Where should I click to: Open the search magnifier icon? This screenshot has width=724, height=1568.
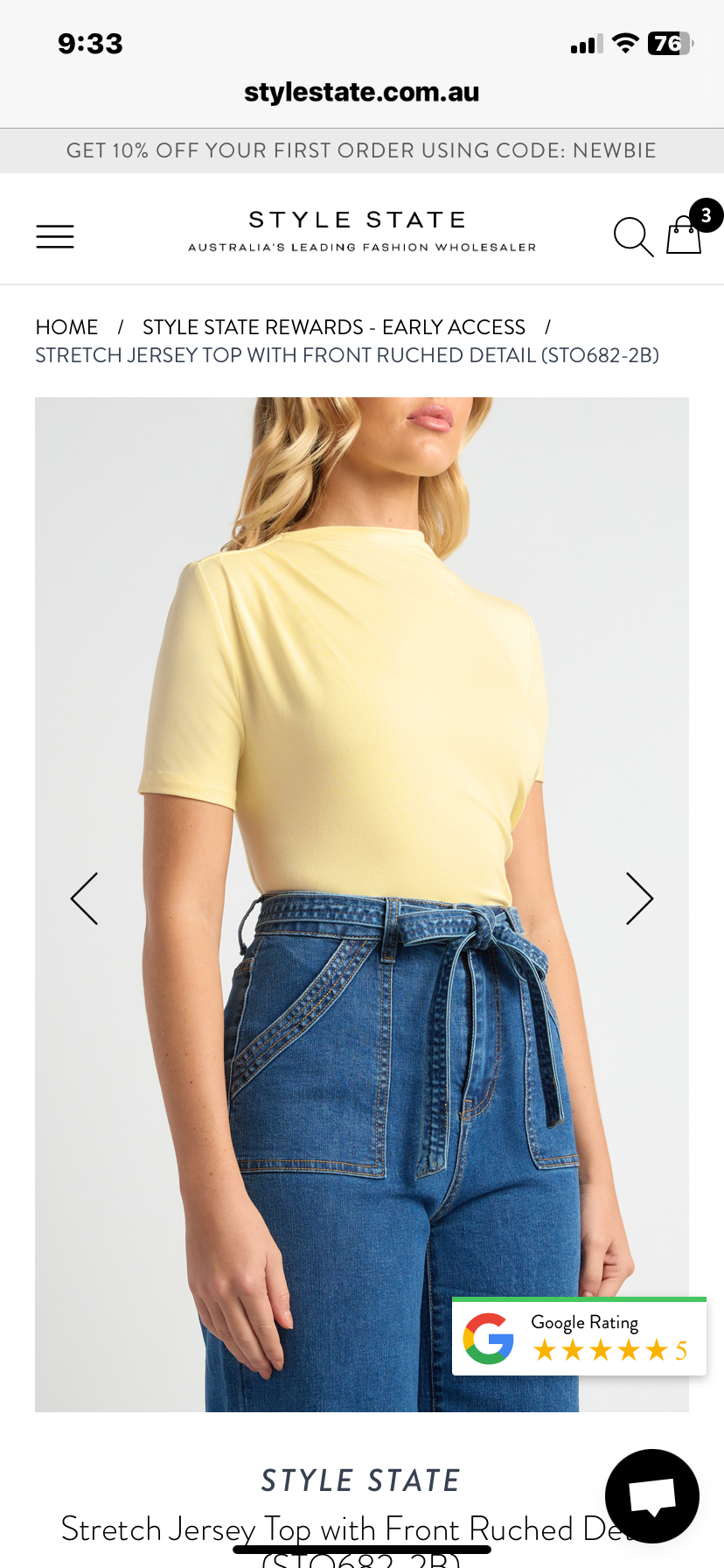[634, 236]
